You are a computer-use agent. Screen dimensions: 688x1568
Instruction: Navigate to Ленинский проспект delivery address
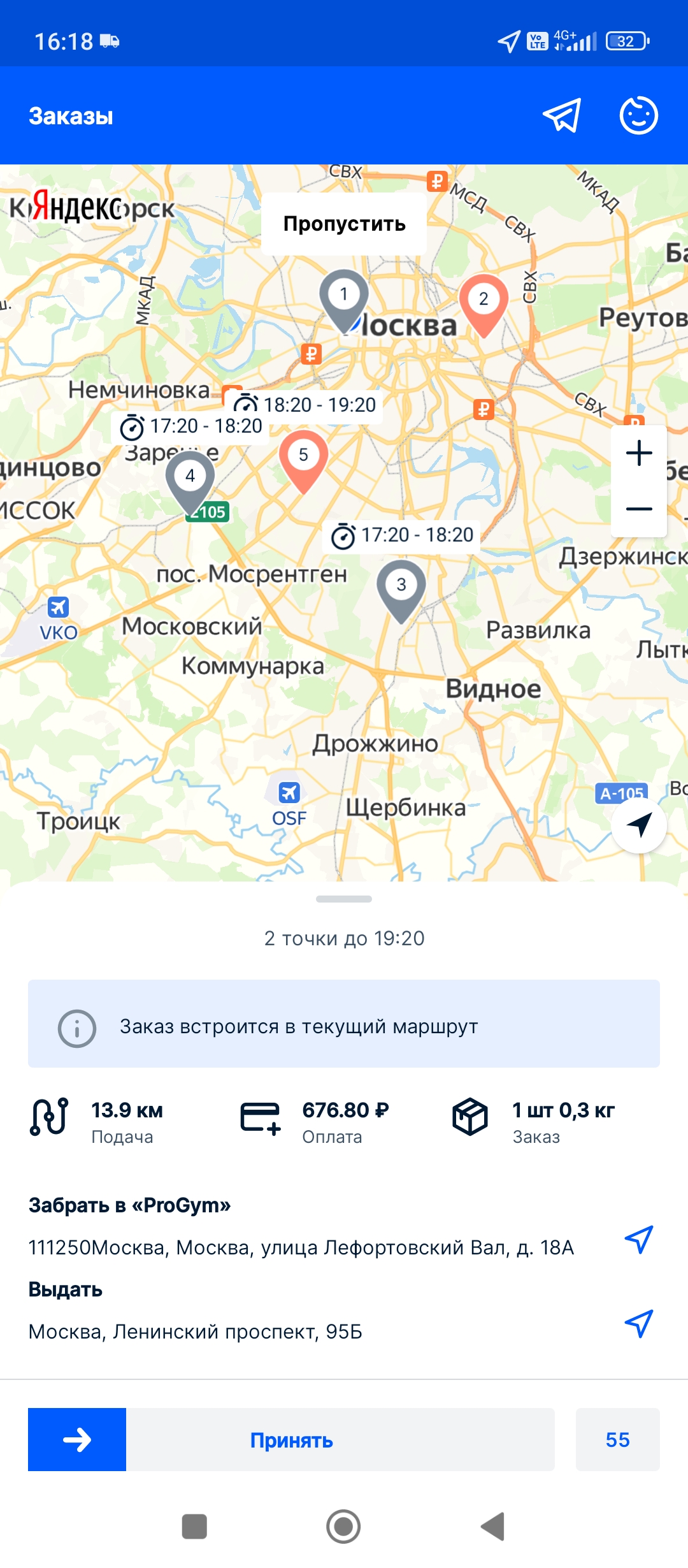point(638,1324)
